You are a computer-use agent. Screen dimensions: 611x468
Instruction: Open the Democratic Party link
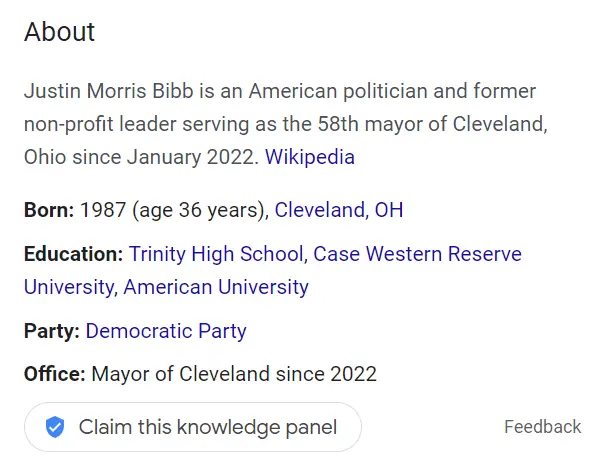(166, 331)
